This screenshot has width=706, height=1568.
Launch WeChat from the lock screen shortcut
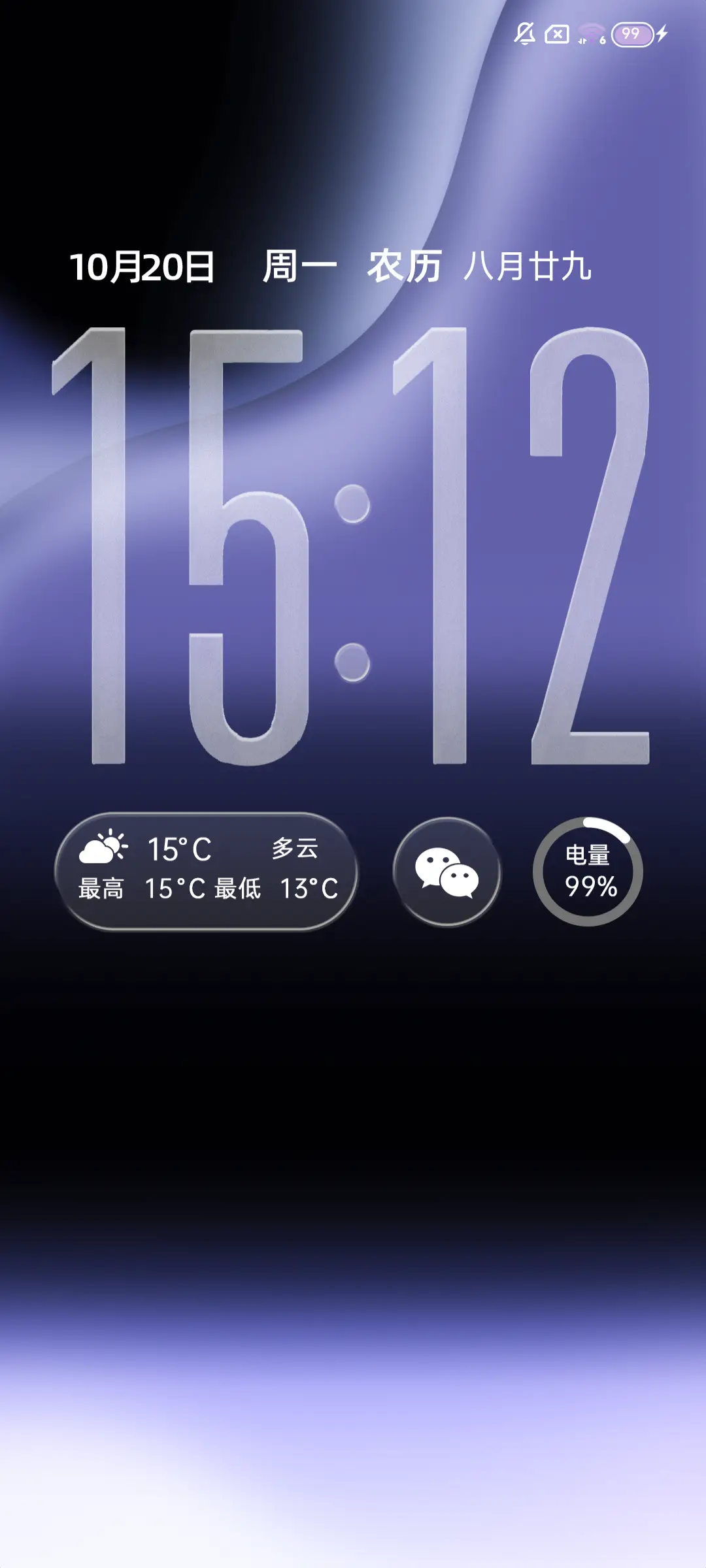[x=447, y=872]
